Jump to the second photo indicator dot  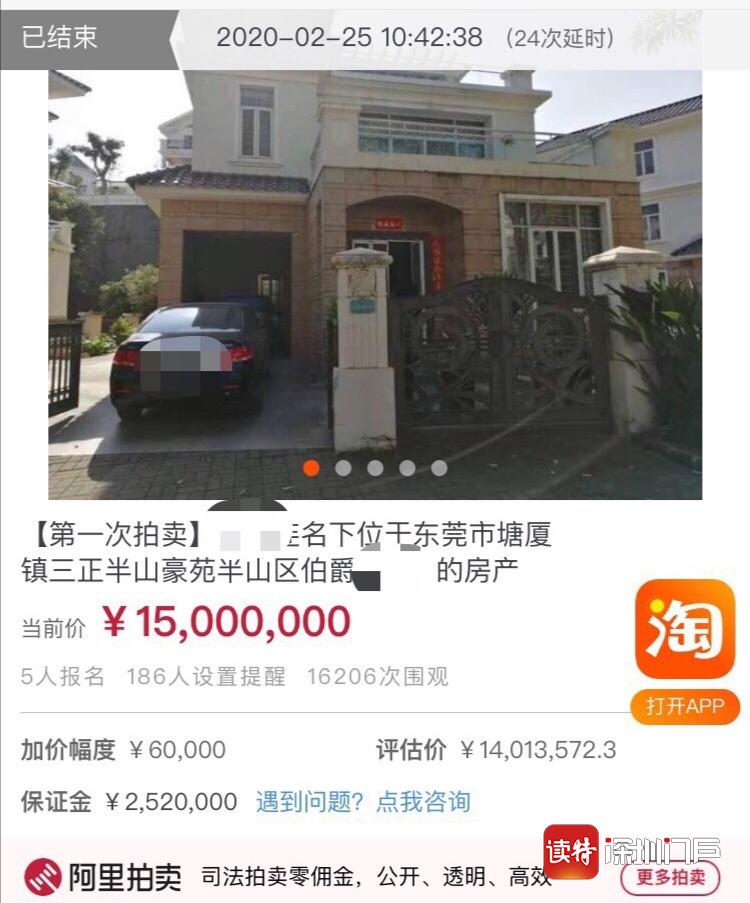[x=343, y=468]
